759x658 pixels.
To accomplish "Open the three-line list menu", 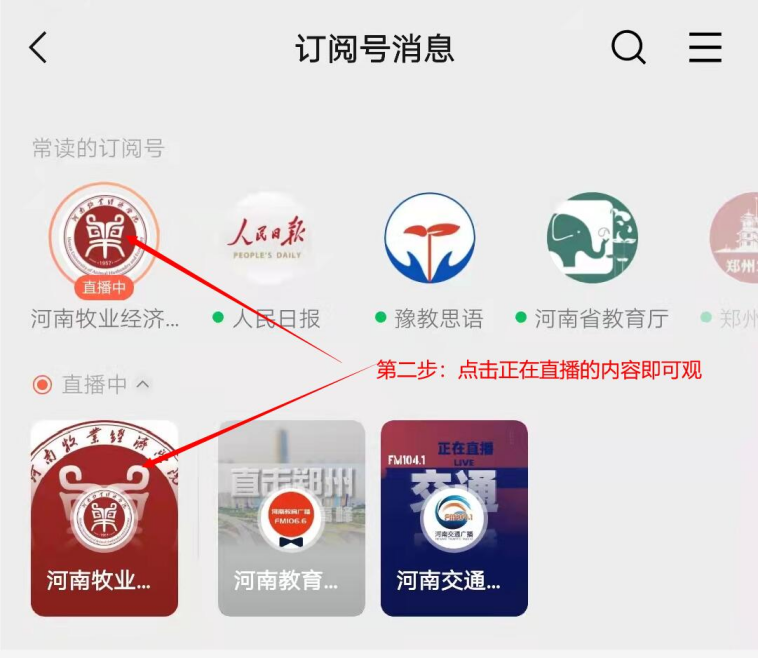I will (705, 47).
